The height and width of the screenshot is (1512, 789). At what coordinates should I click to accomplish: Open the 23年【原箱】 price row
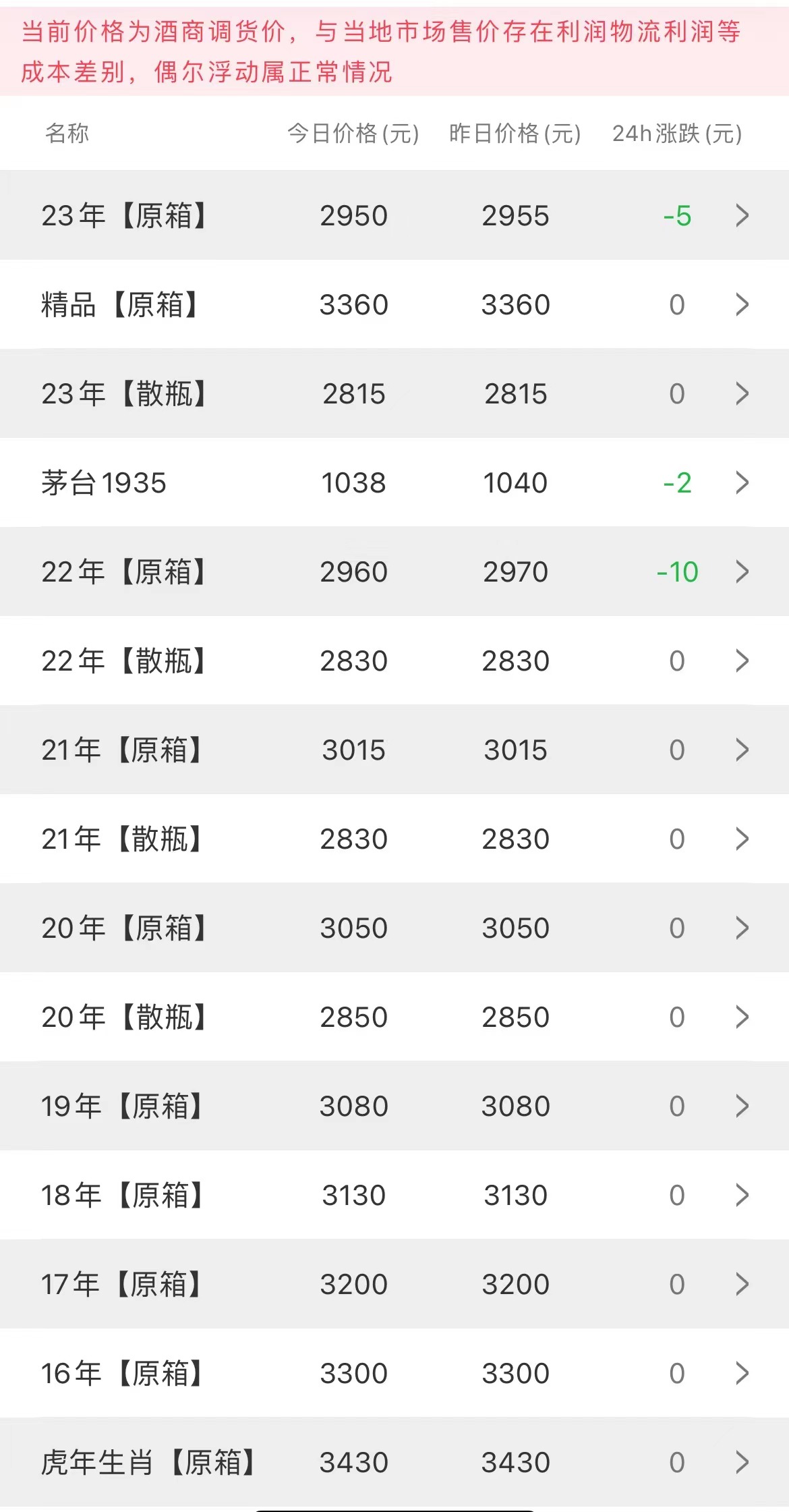point(394,215)
